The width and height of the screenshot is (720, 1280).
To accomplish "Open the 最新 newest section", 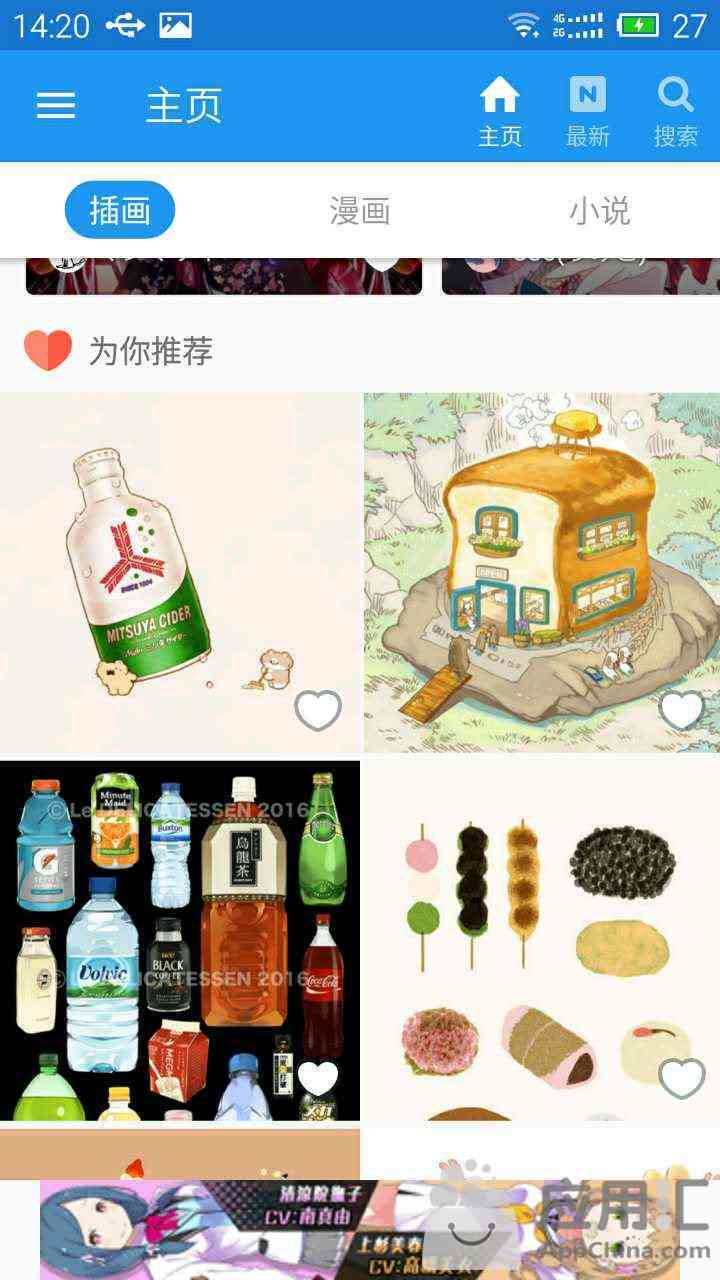I will [x=587, y=112].
